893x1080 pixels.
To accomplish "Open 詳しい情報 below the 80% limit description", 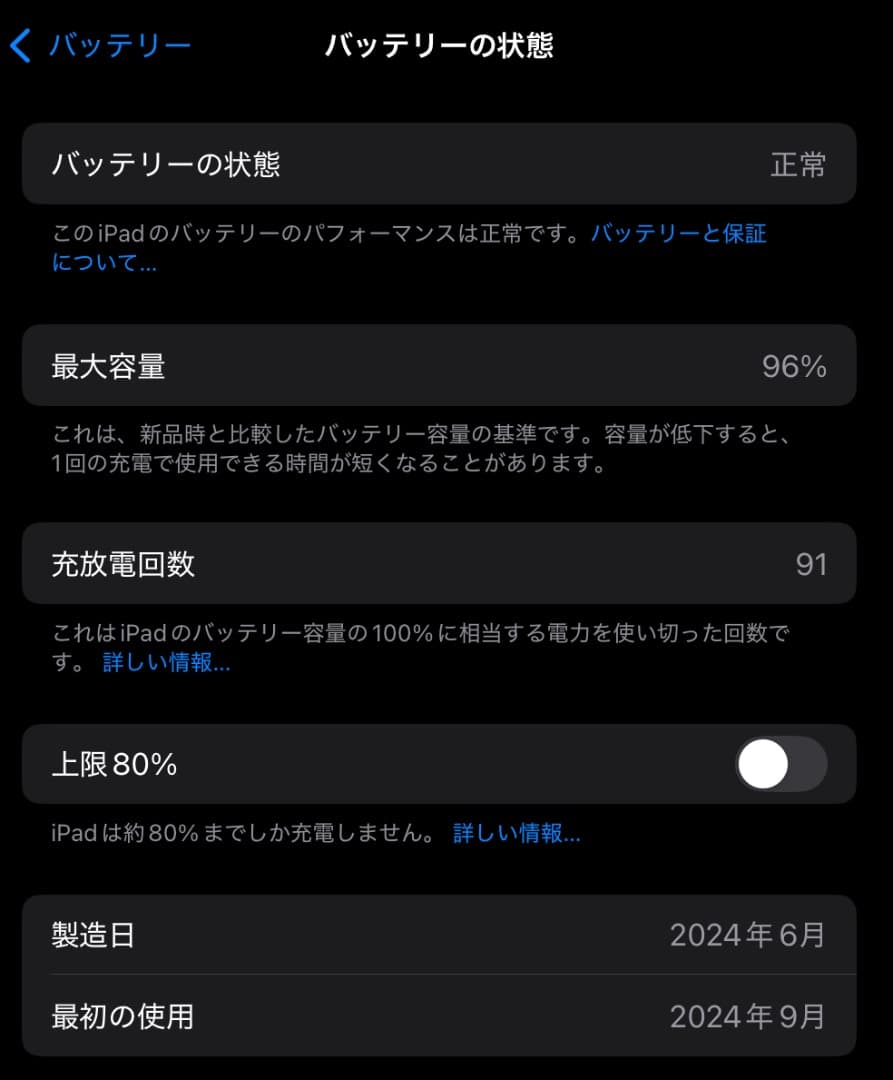I will click(x=519, y=833).
